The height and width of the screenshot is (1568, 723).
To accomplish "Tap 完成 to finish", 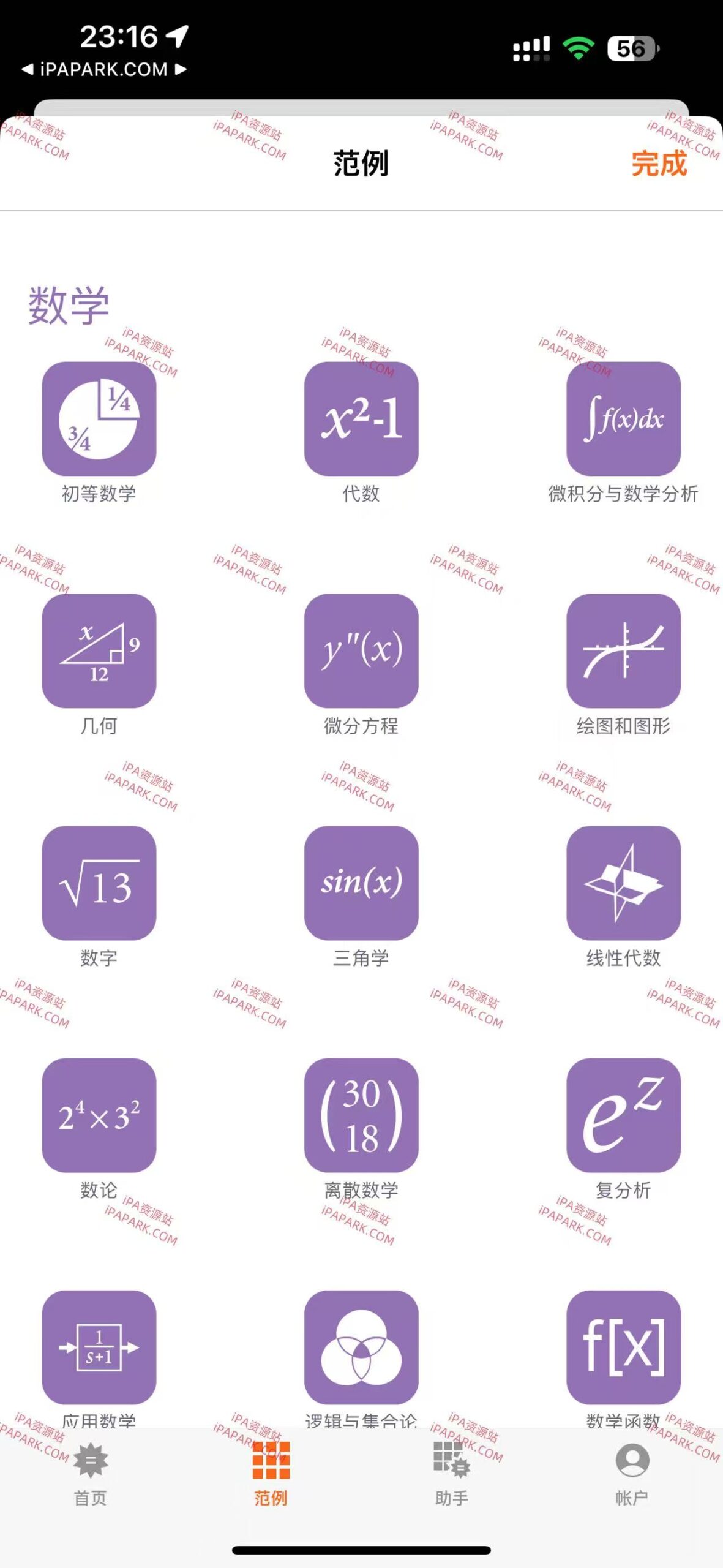I will click(659, 164).
